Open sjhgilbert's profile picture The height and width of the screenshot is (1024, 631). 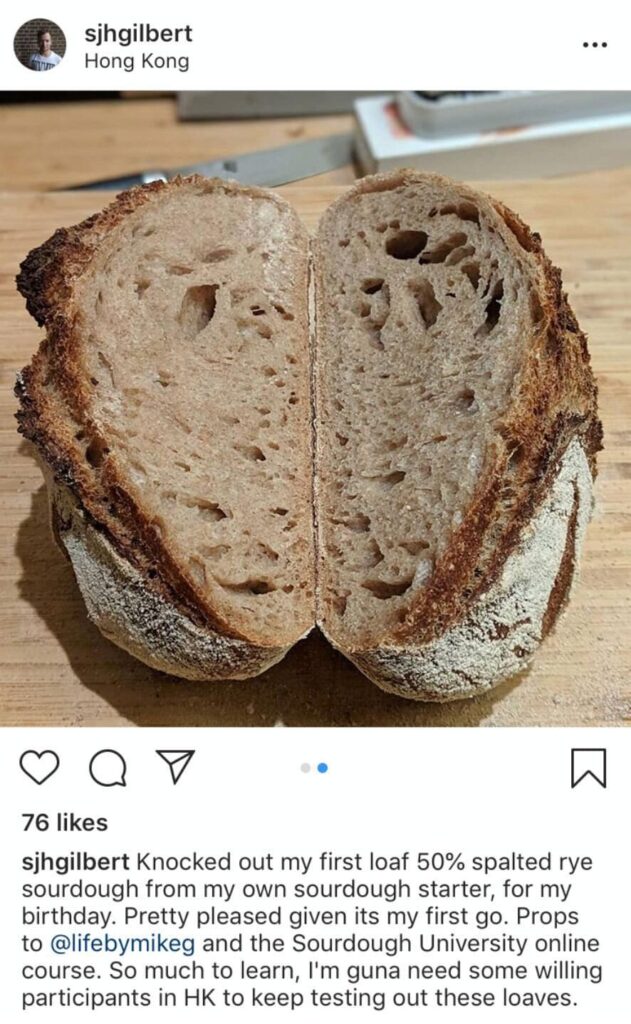(40, 45)
